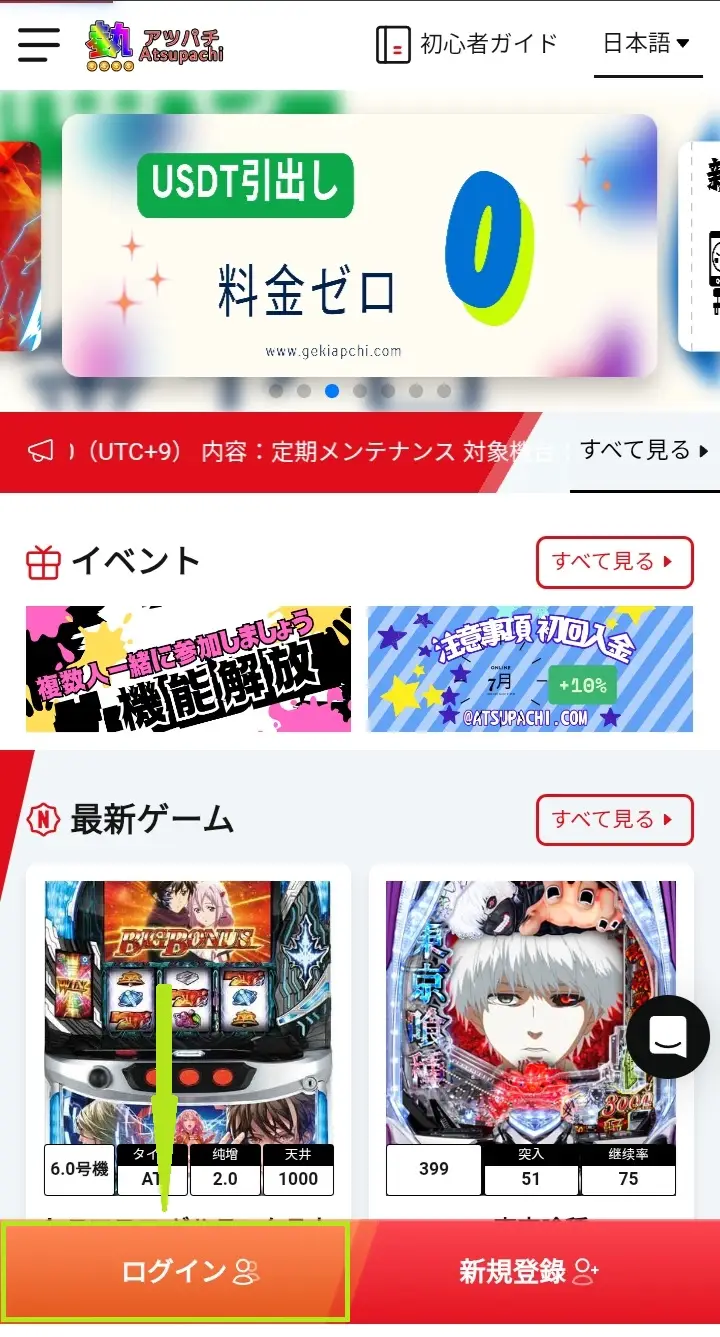Viewport: 720px width, 1337px height.
Task: Open the USDT引出し promotion slide
Action: tap(360, 245)
